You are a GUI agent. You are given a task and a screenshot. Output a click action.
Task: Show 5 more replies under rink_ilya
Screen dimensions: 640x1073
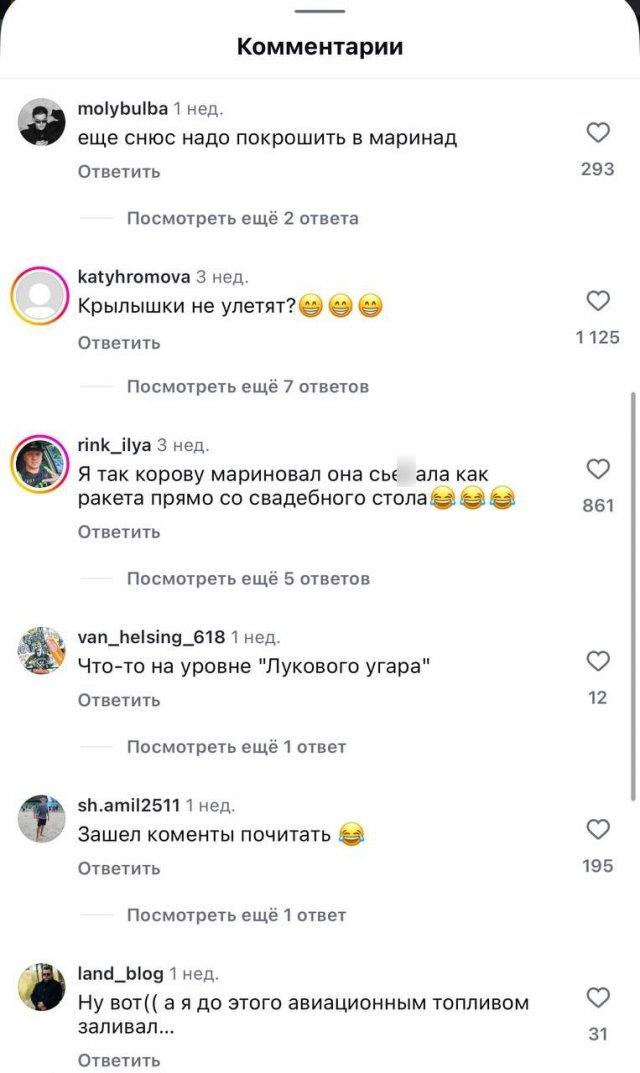click(247, 578)
